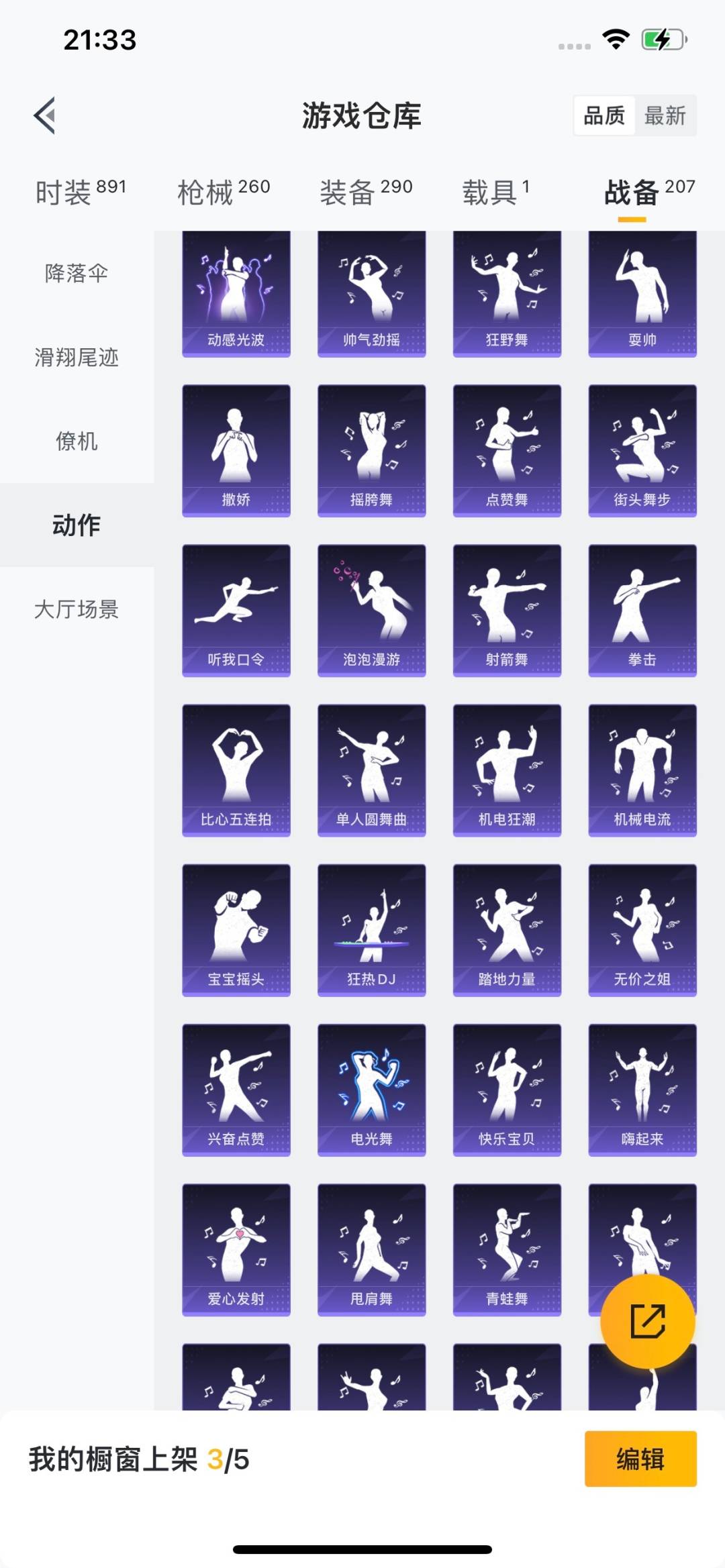Image resolution: width=725 pixels, height=1568 pixels.
Task: Open the 动感光波 action item
Action: tap(236, 293)
